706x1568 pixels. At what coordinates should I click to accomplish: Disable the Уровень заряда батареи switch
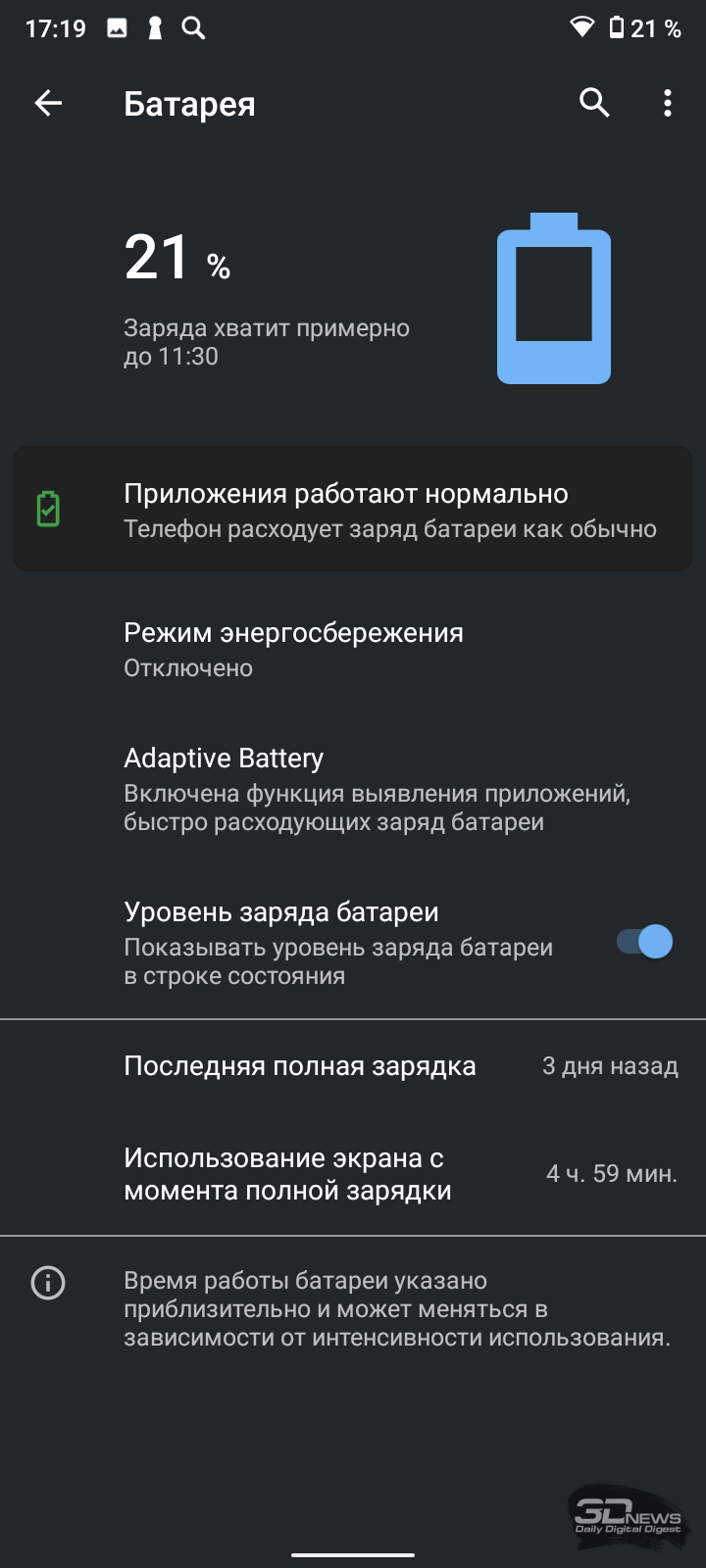644,942
